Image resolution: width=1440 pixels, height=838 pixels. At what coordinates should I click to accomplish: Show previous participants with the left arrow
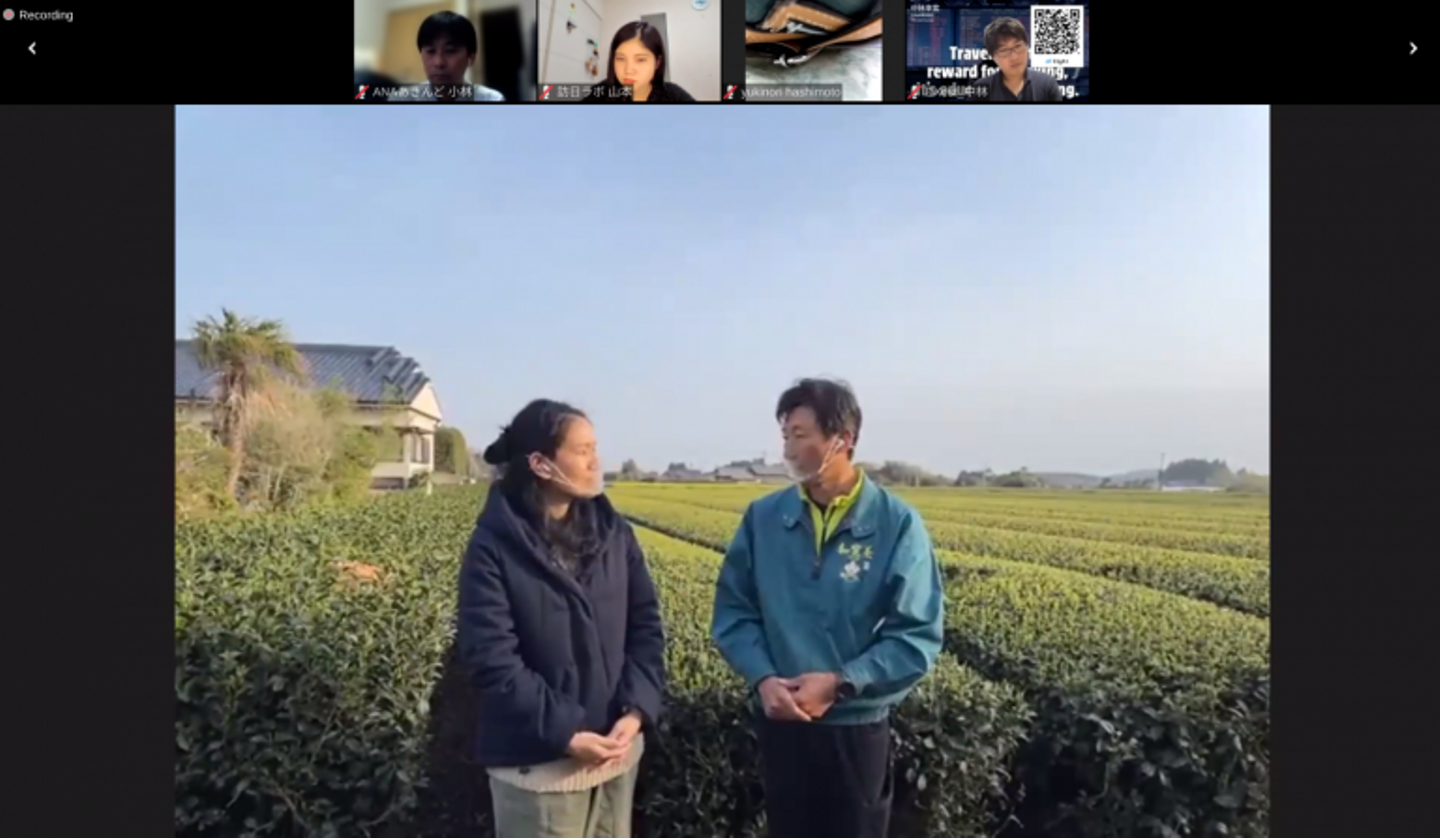(x=32, y=48)
